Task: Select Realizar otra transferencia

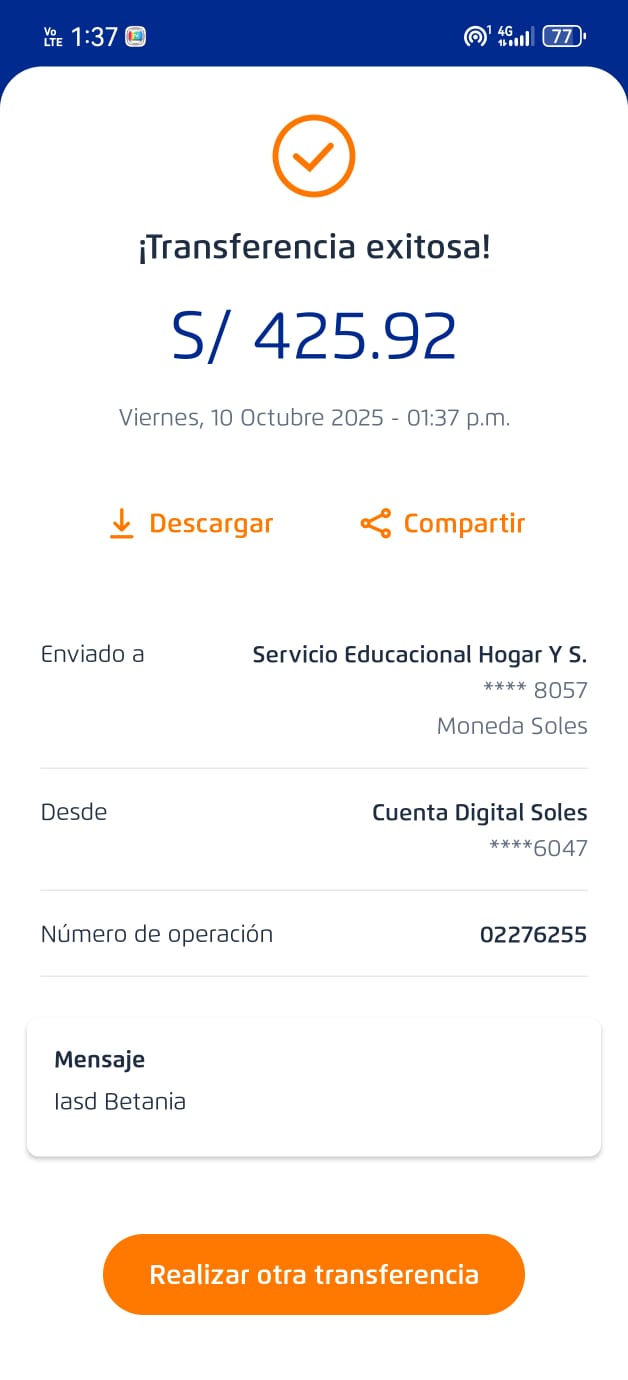Action: [314, 1274]
